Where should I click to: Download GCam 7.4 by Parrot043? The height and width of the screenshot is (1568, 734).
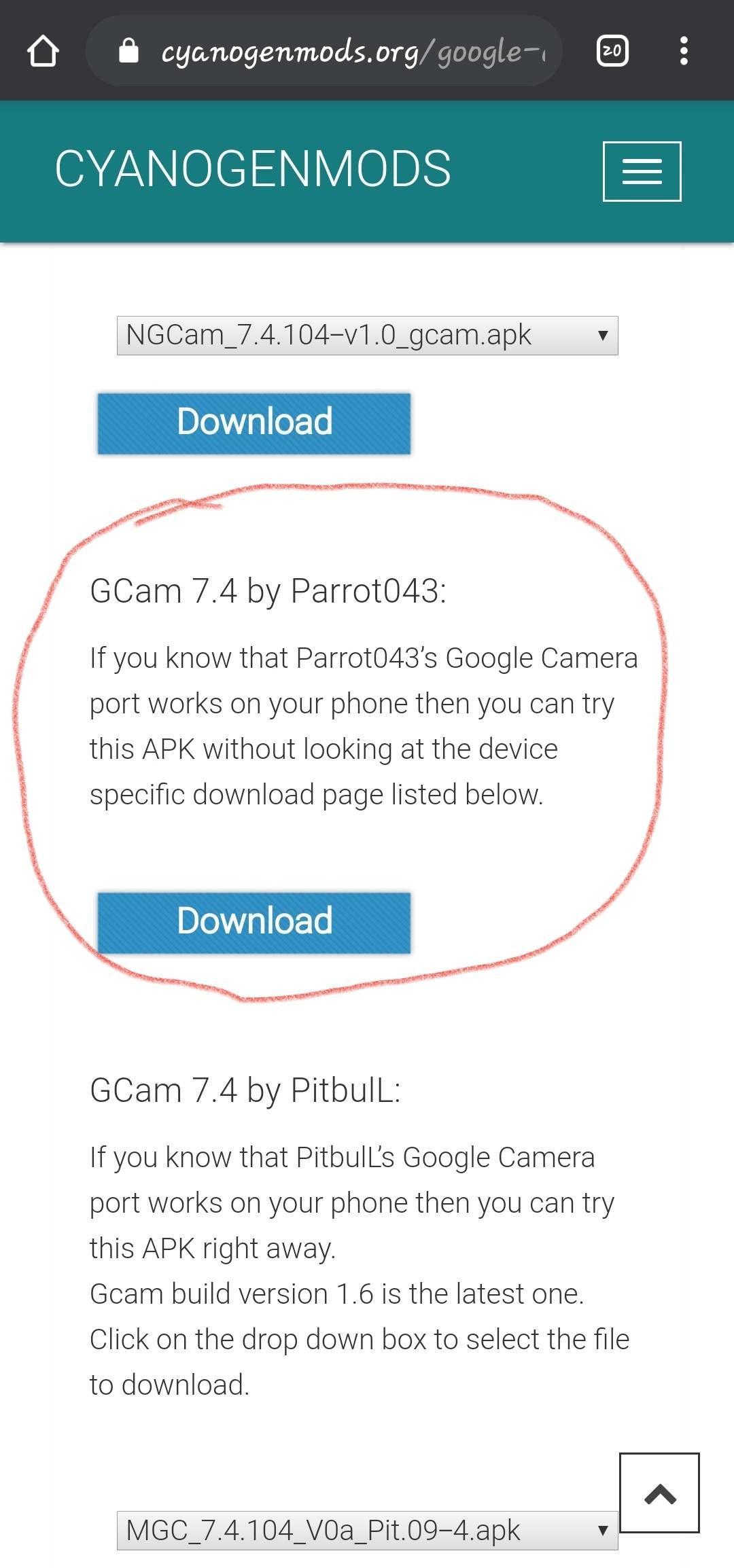[x=254, y=922]
